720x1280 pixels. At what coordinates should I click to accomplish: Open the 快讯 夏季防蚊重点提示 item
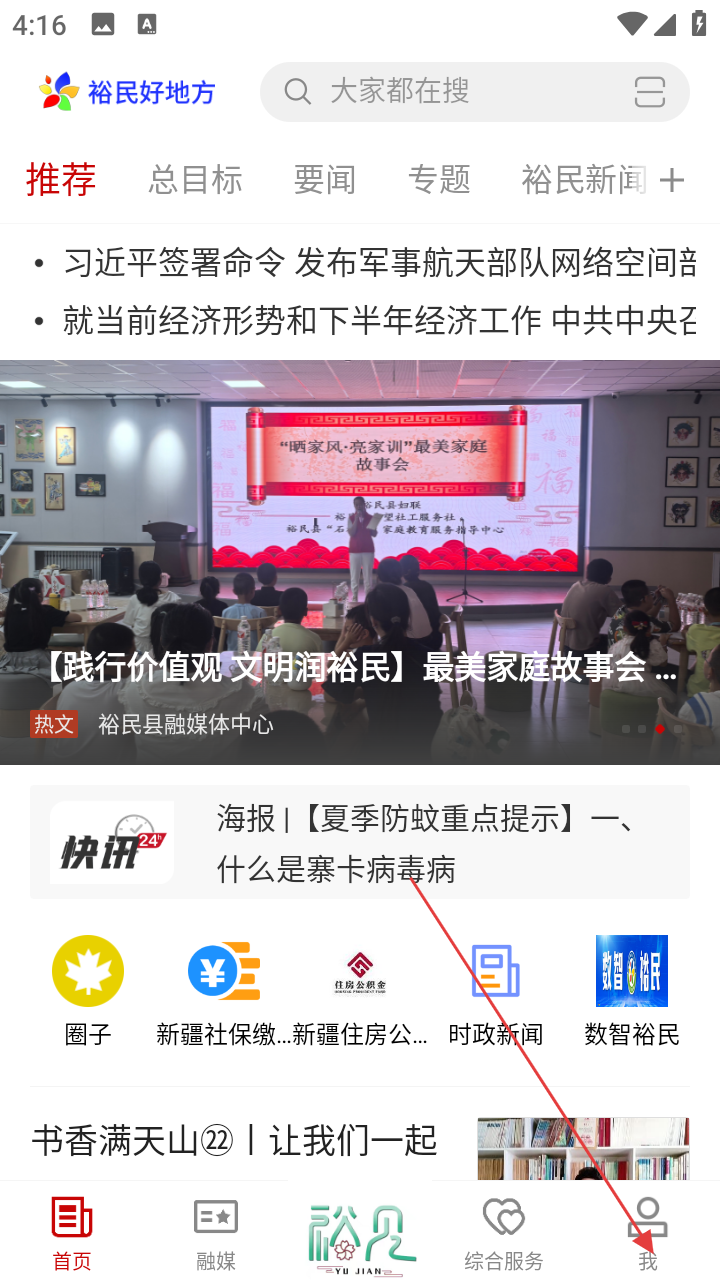point(360,843)
